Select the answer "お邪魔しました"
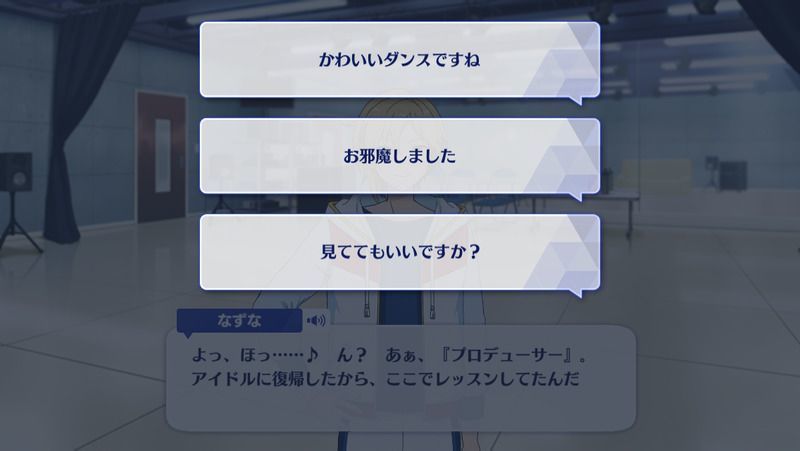 [399, 156]
